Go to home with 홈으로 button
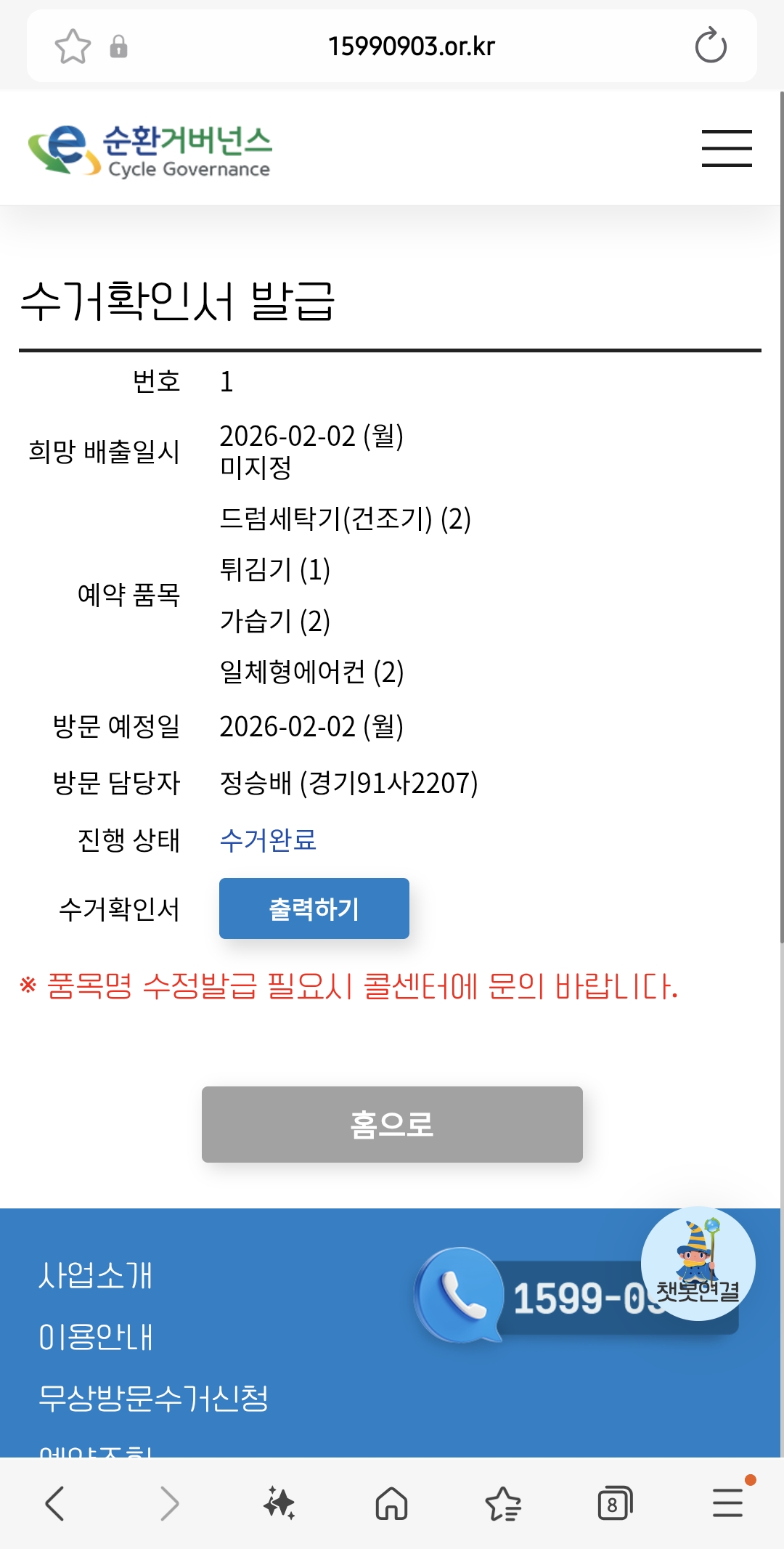 pyautogui.click(x=392, y=1124)
